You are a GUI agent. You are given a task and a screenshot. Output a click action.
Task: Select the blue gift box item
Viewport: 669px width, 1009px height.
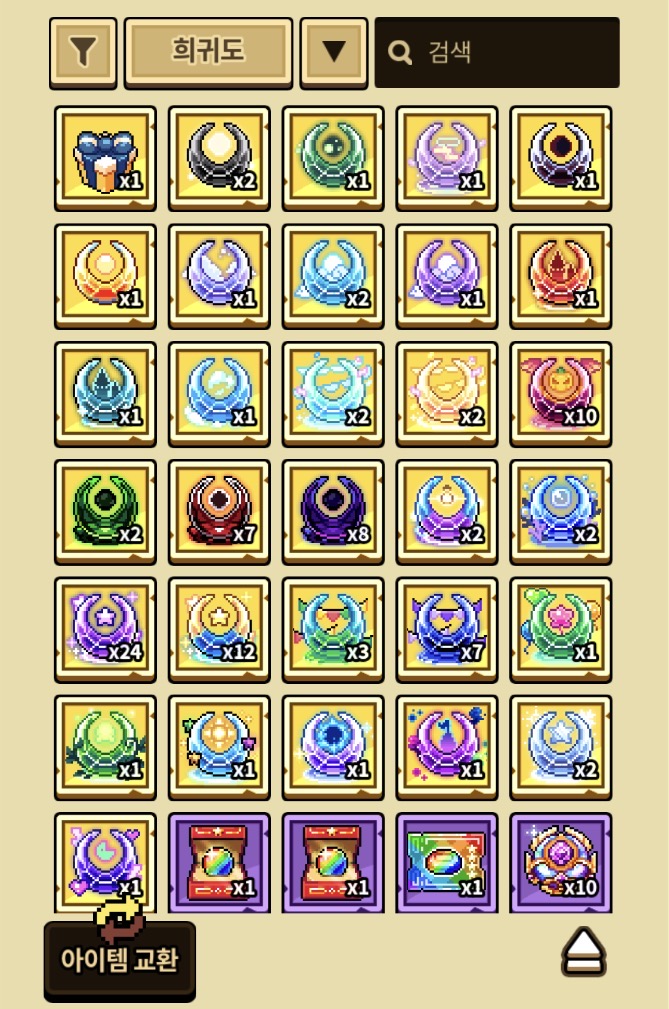click(x=105, y=158)
